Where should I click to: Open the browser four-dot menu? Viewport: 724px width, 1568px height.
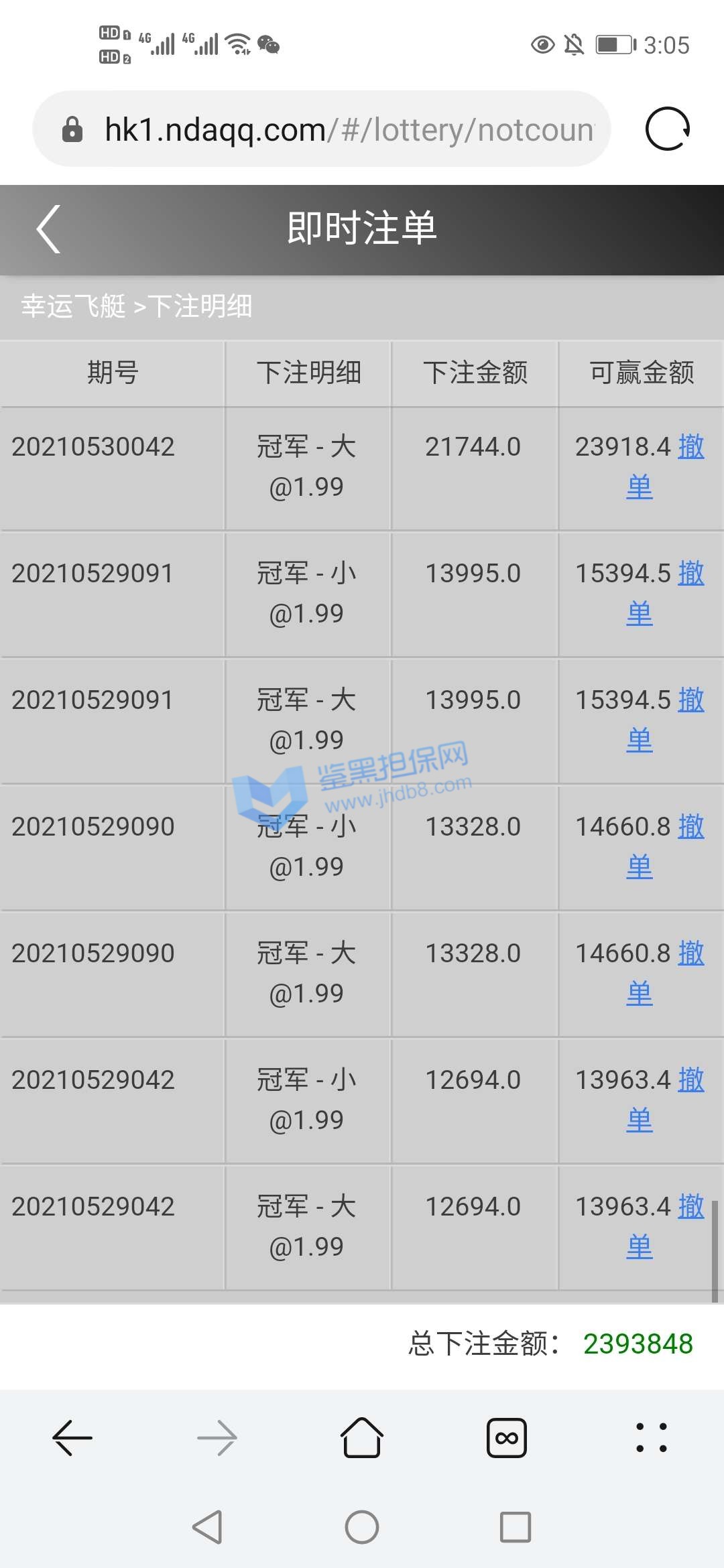652,1438
